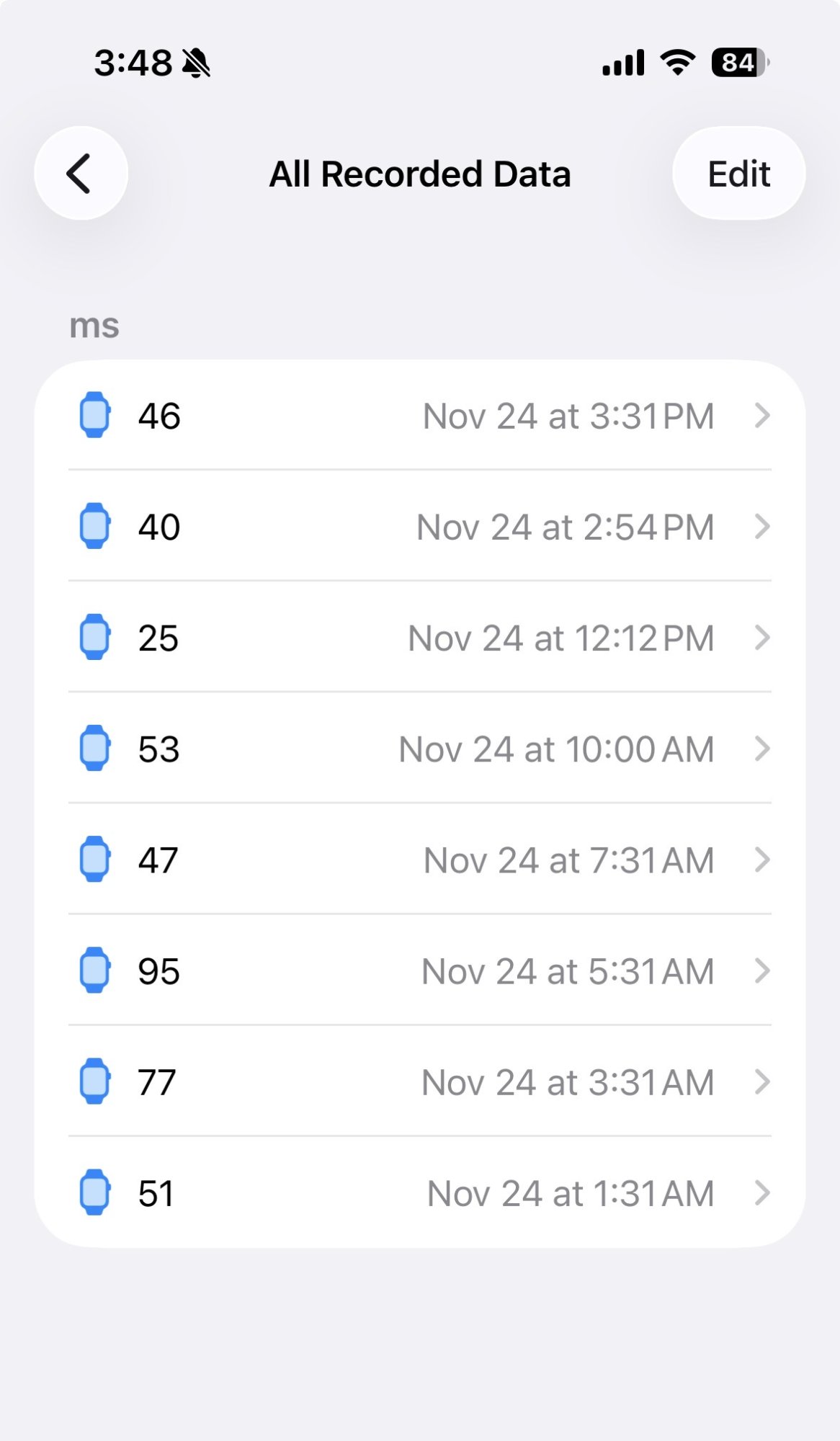Select the 51 ms entry from 1:31 AM
Image resolution: width=840 pixels, height=1441 pixels.
pos(419,1192)
